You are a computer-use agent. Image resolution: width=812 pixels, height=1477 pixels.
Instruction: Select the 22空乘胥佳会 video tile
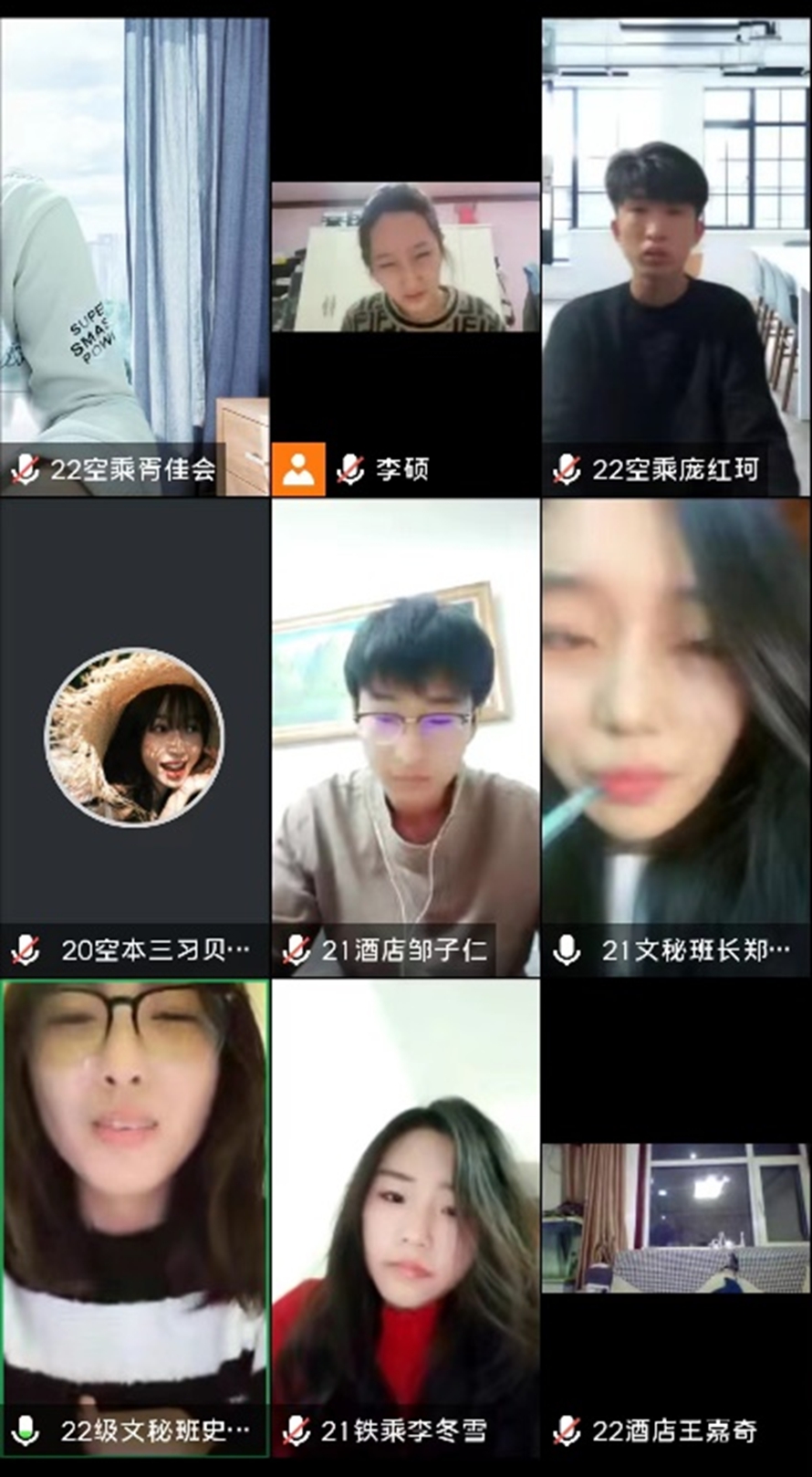coord(134,256)
